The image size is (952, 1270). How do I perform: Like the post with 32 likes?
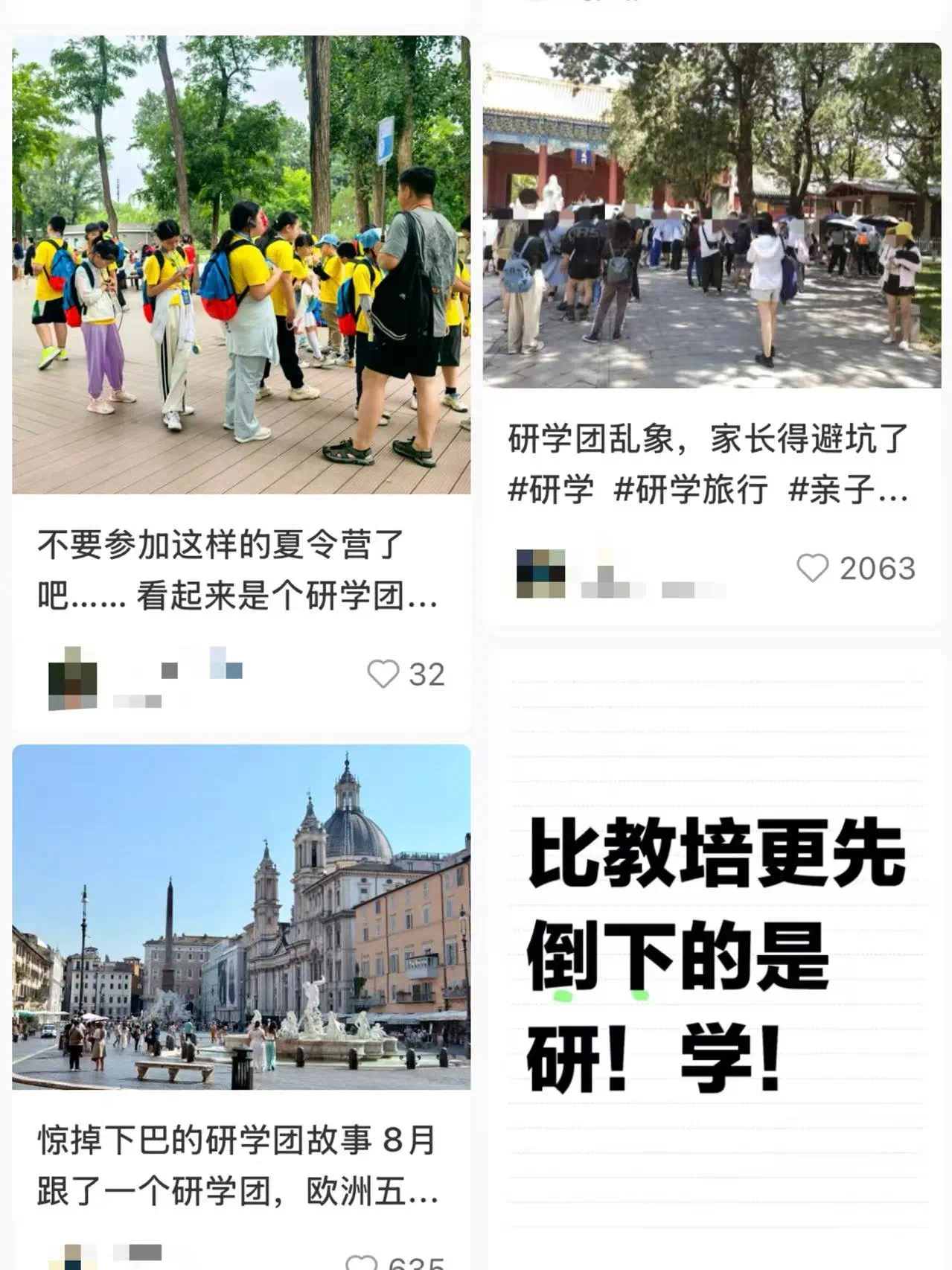coord(383,674)
